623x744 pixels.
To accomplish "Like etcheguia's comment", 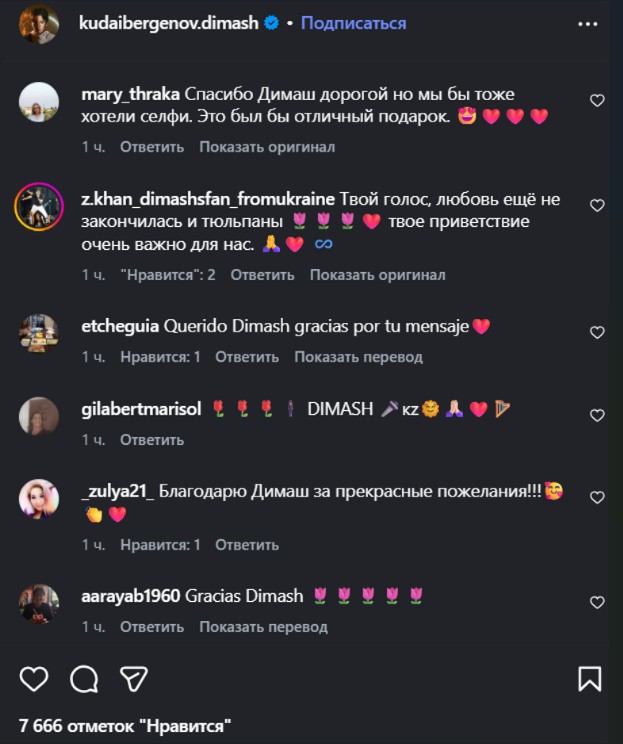I will (x=597, y=332).
